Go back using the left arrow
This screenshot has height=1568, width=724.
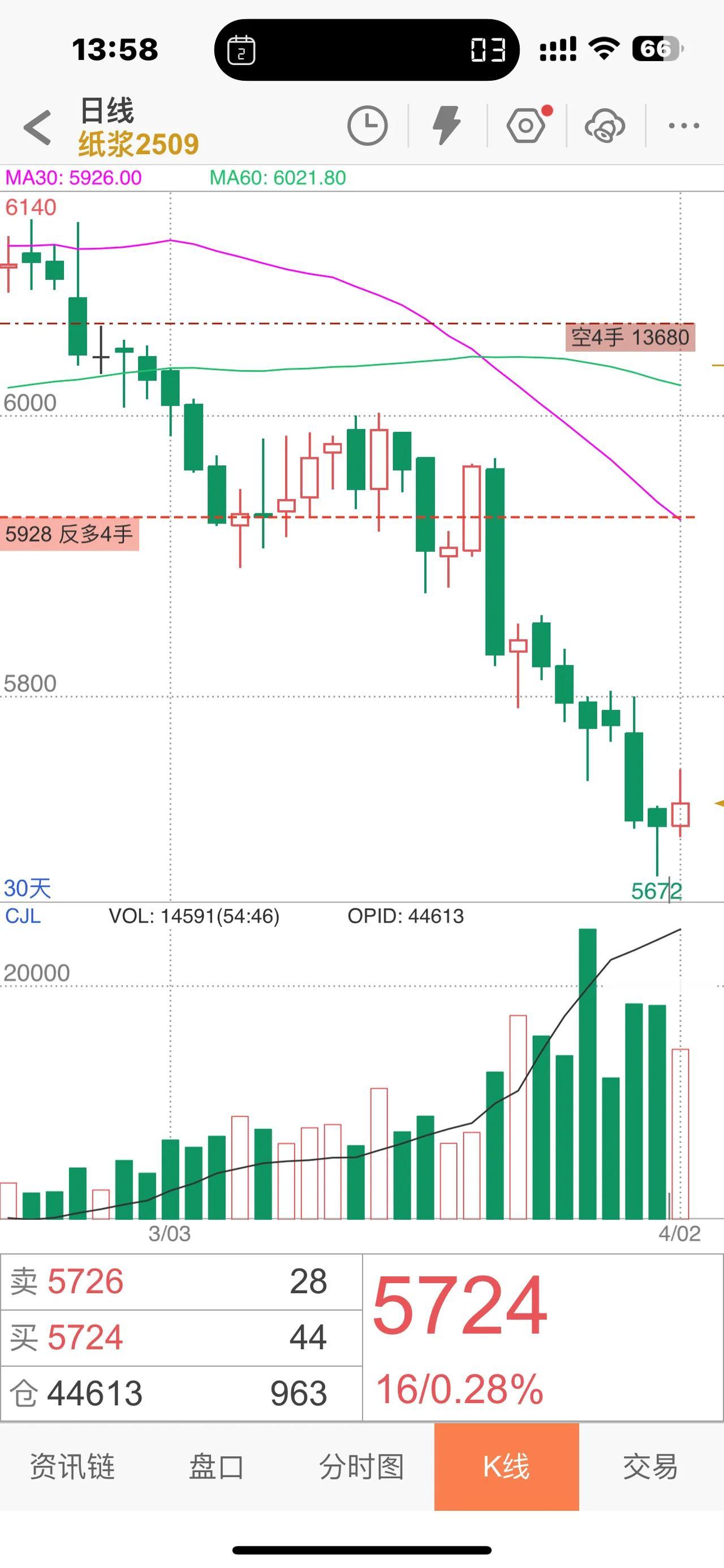(x=38, y=127)
